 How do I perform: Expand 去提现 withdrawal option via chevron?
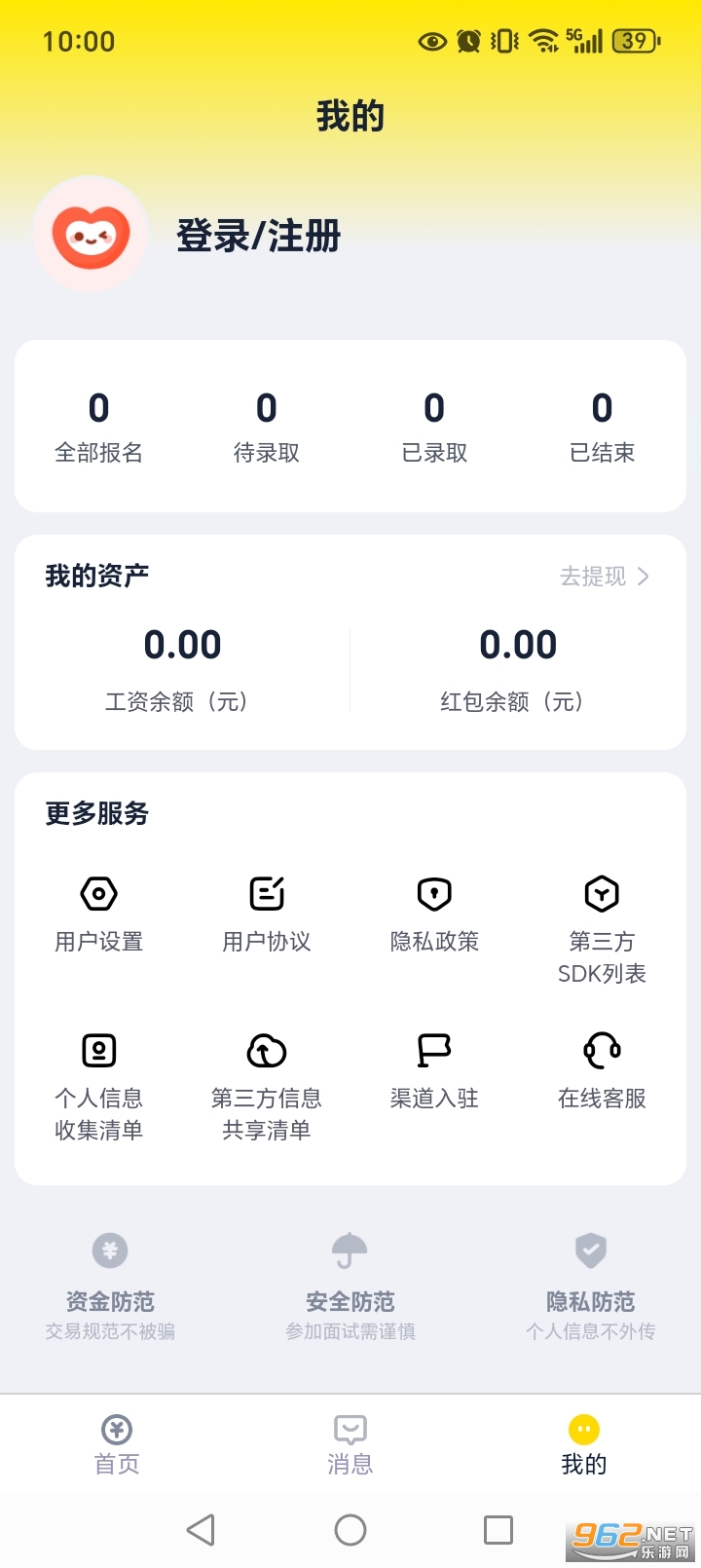pos(643,577)
